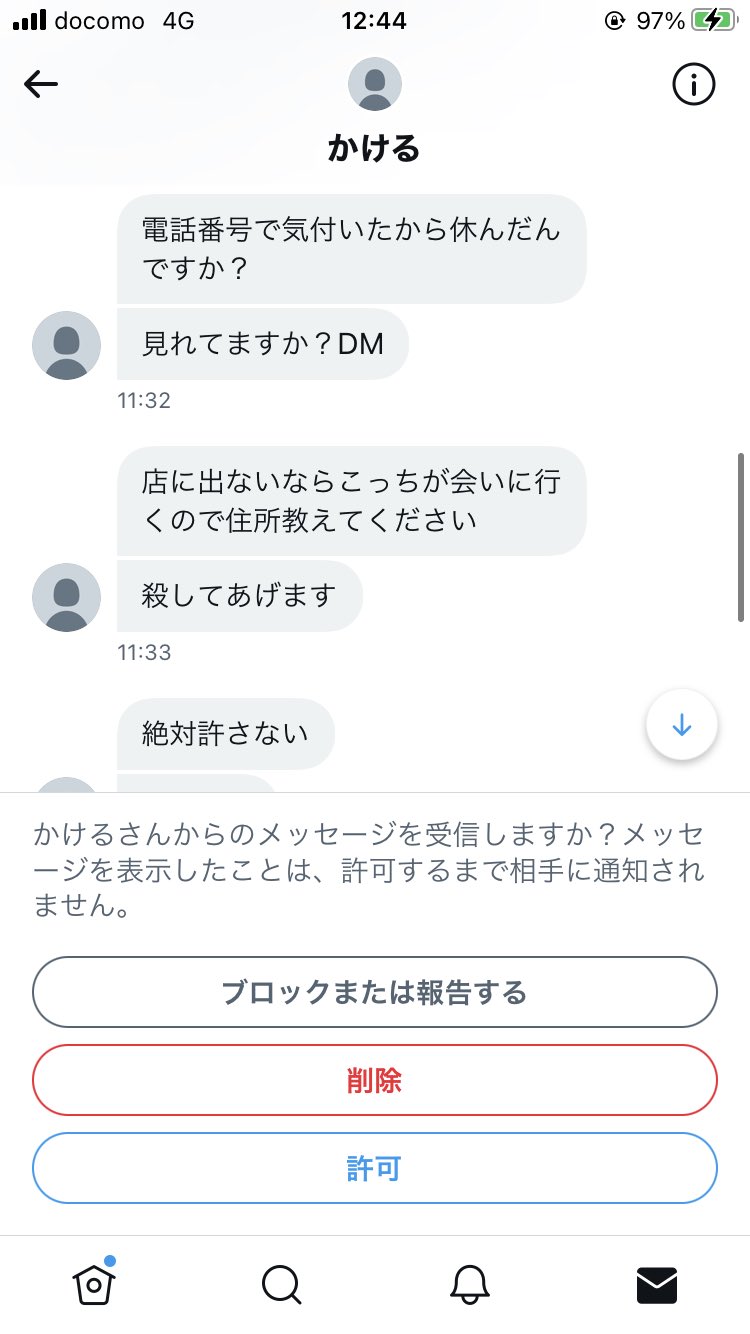Open the notifications bell tab

point(469,1284)
